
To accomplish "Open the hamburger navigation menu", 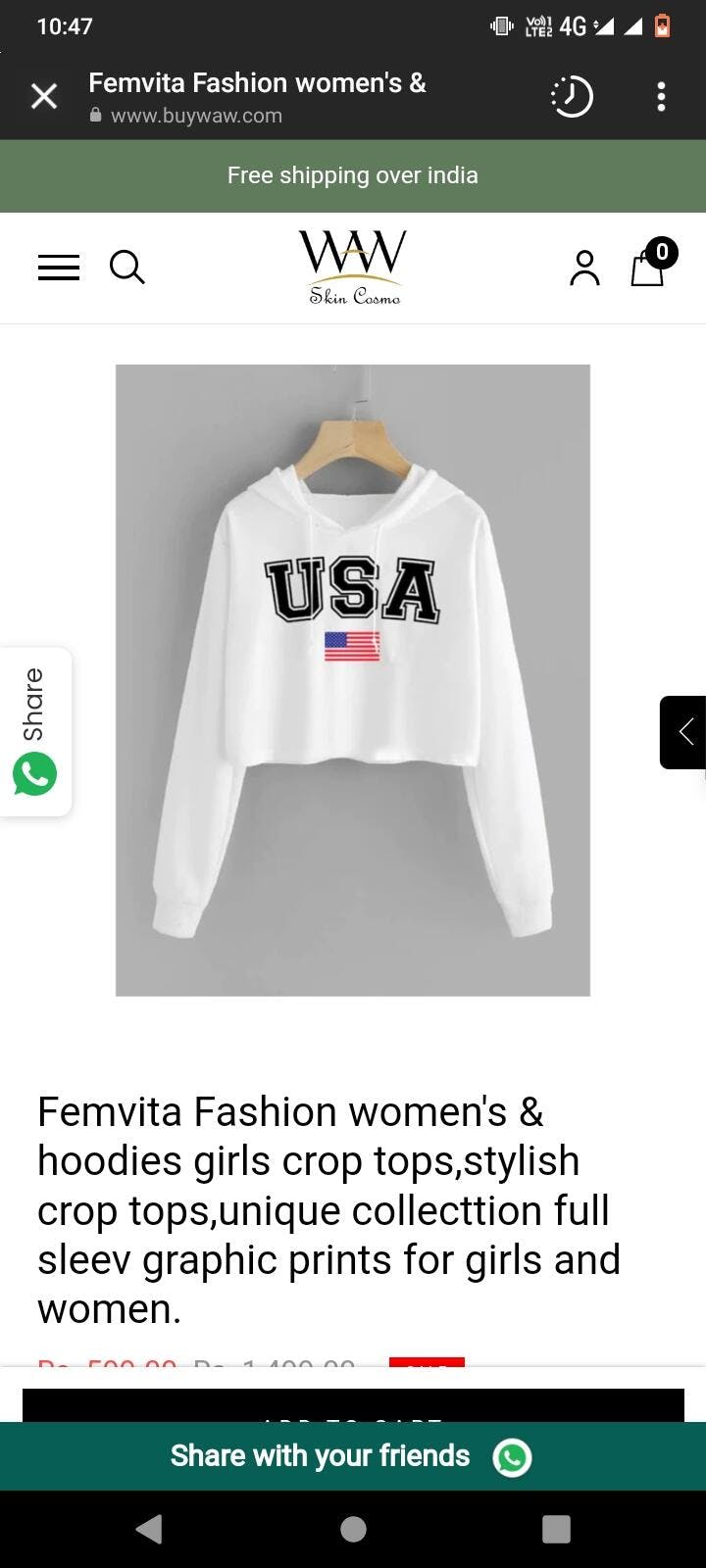I will (x=59, y=268).
